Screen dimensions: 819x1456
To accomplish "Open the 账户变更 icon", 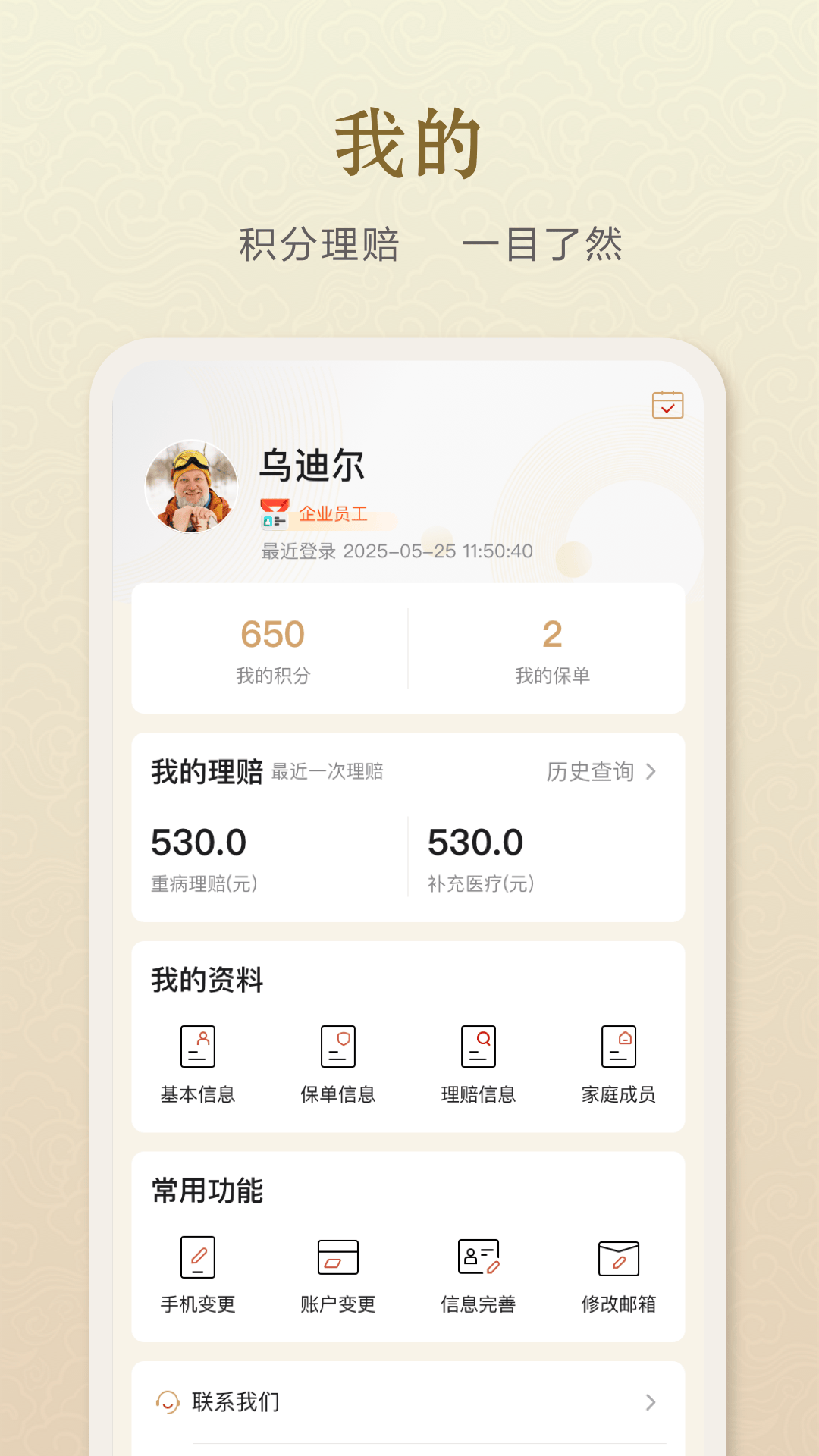I will (x=338, y=1257).
